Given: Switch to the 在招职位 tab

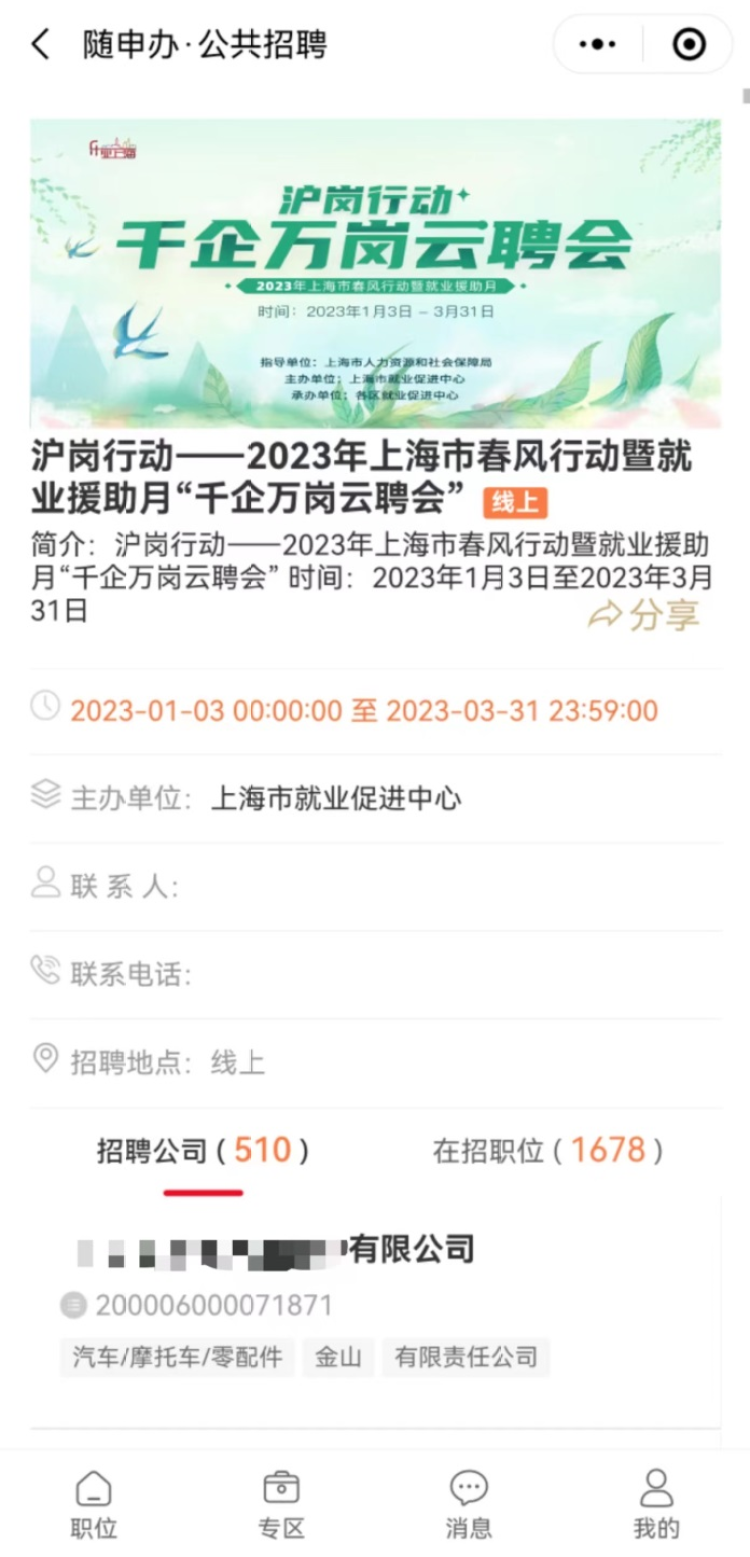Looking at the screenshot, I should [x=547, y=1151].
